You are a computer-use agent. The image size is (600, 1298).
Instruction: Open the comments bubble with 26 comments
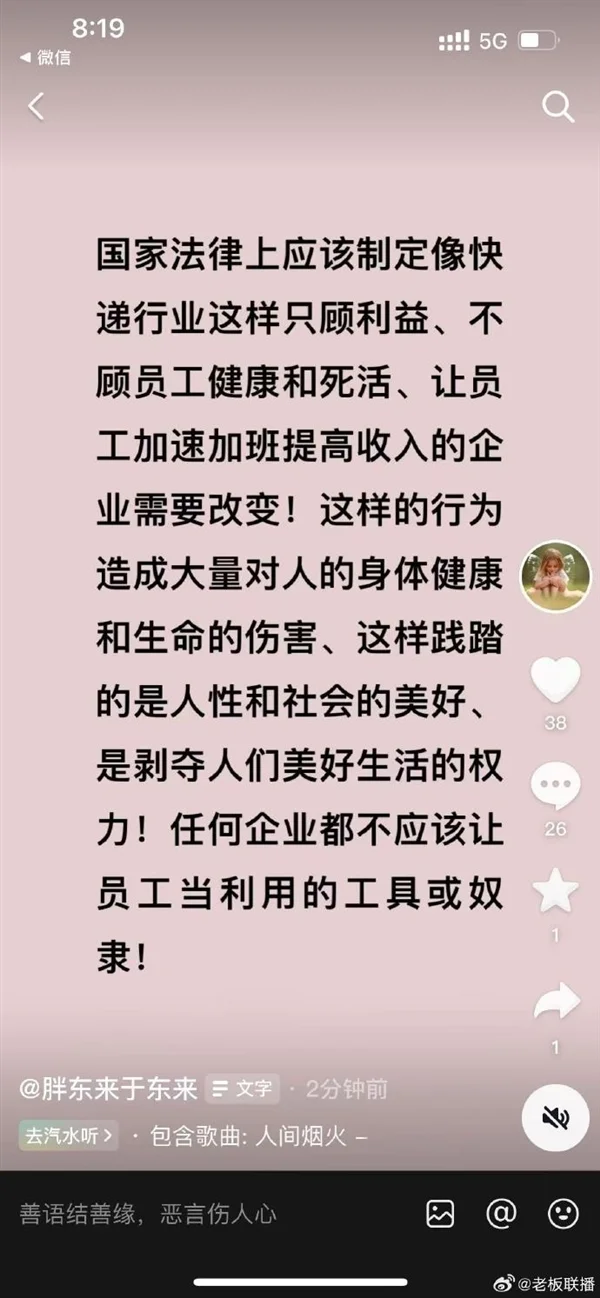pos(555,786)
